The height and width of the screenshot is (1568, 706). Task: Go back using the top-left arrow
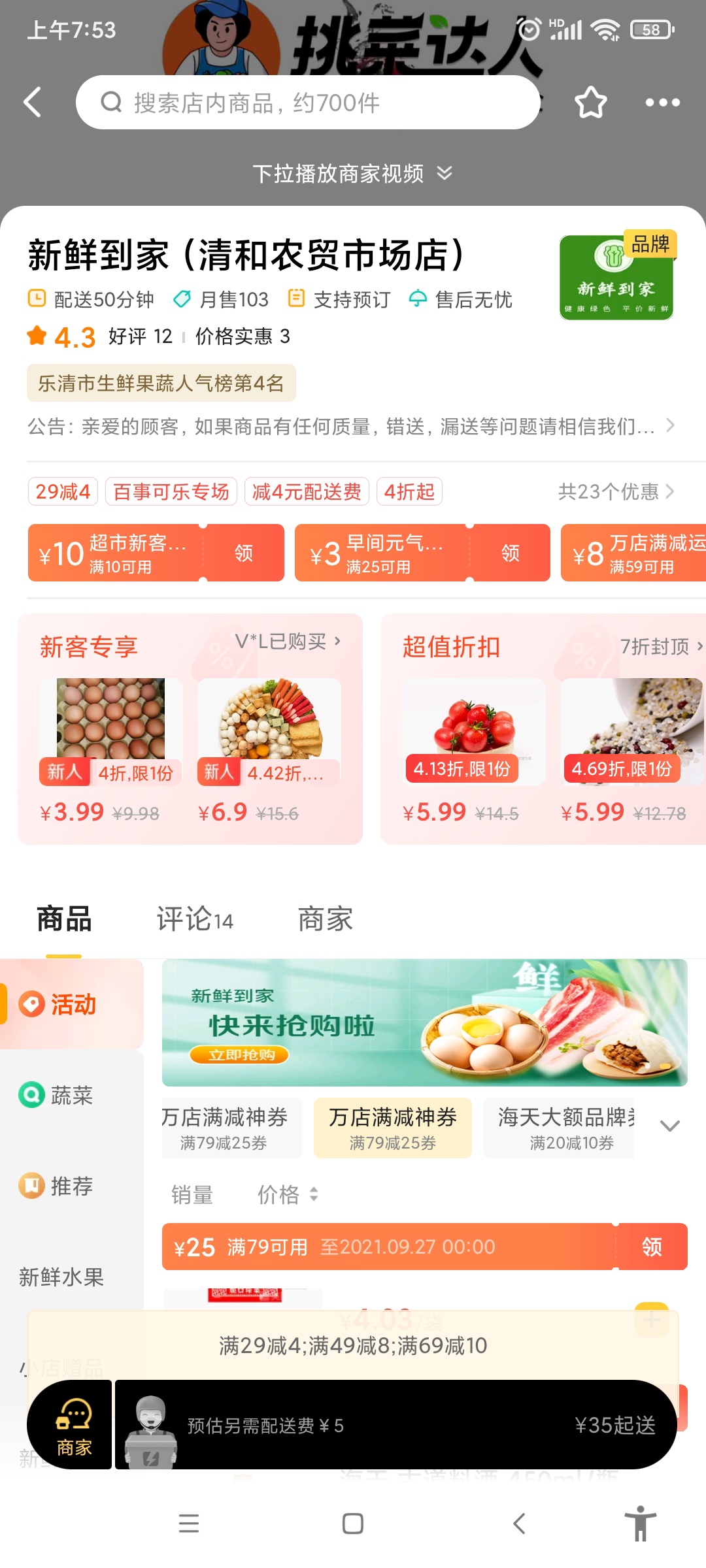33,103
